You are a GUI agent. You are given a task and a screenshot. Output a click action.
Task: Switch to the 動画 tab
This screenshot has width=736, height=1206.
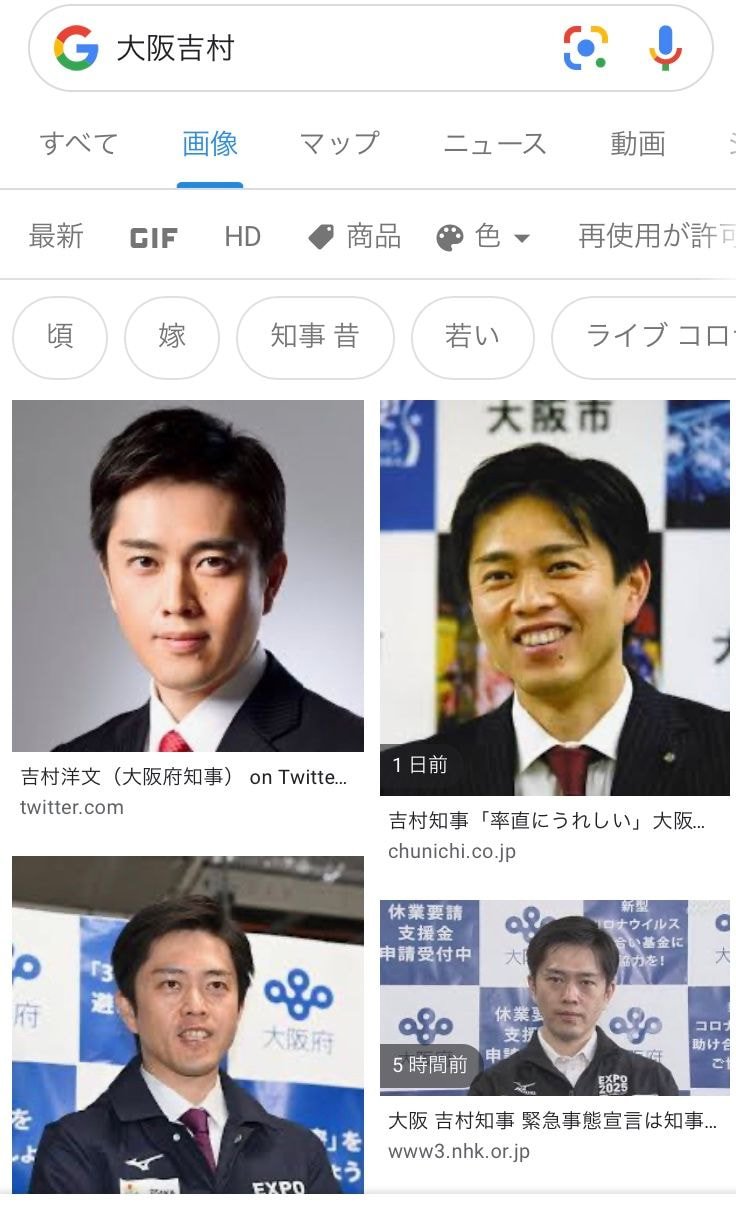[637, 144]
